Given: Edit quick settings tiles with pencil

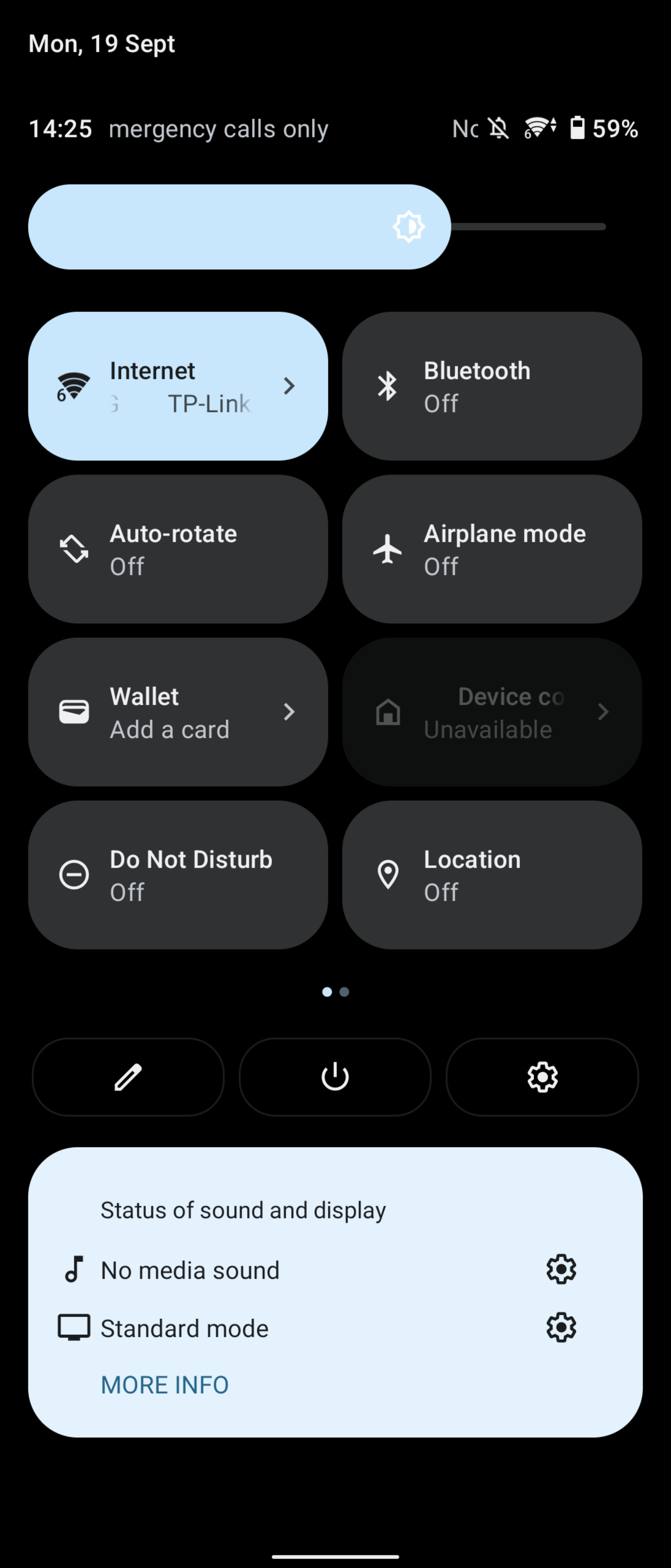Looking at the screenshot, I should click(x=128, y=1077).
